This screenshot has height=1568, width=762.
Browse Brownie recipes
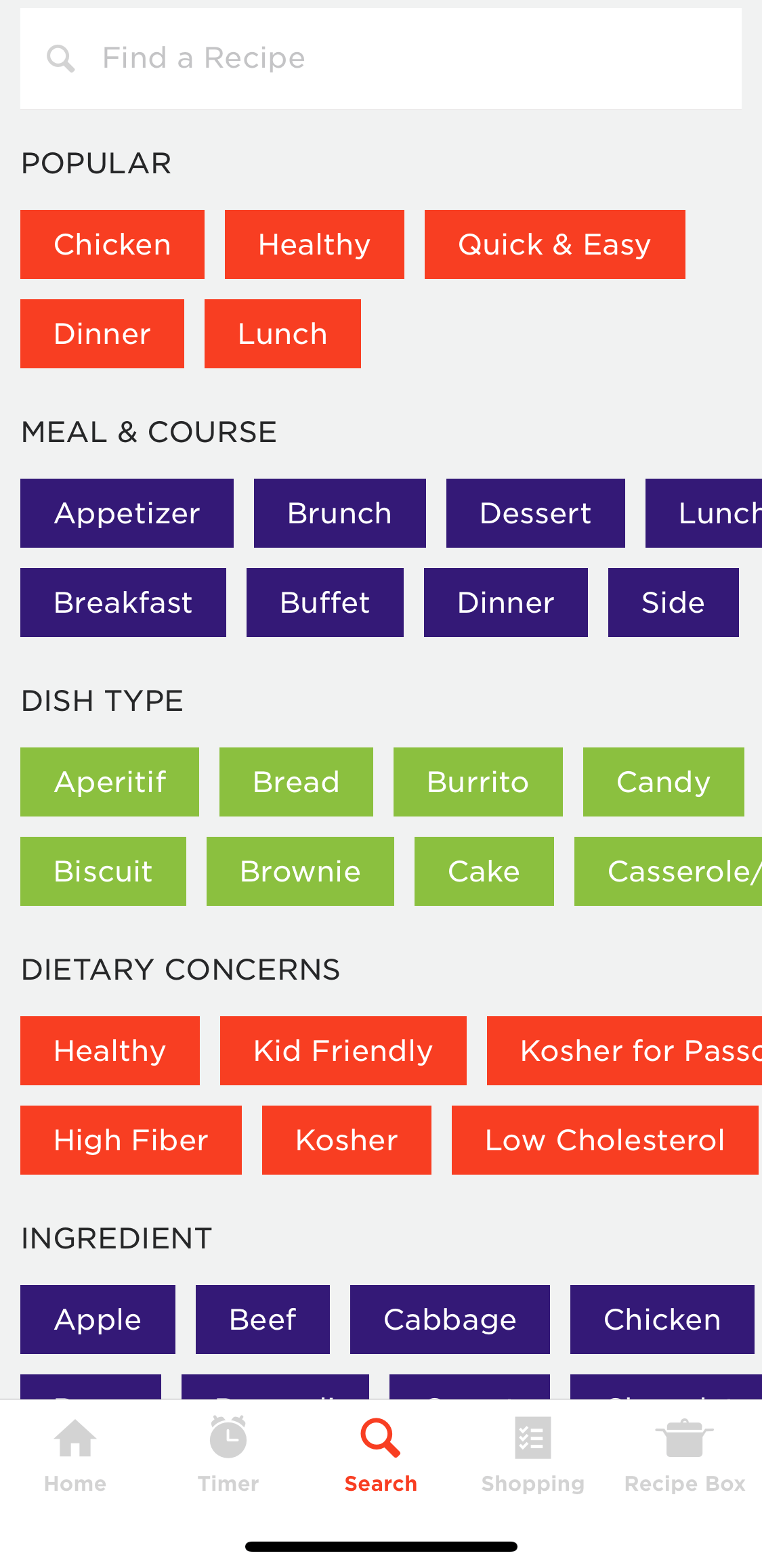[300, 871]
